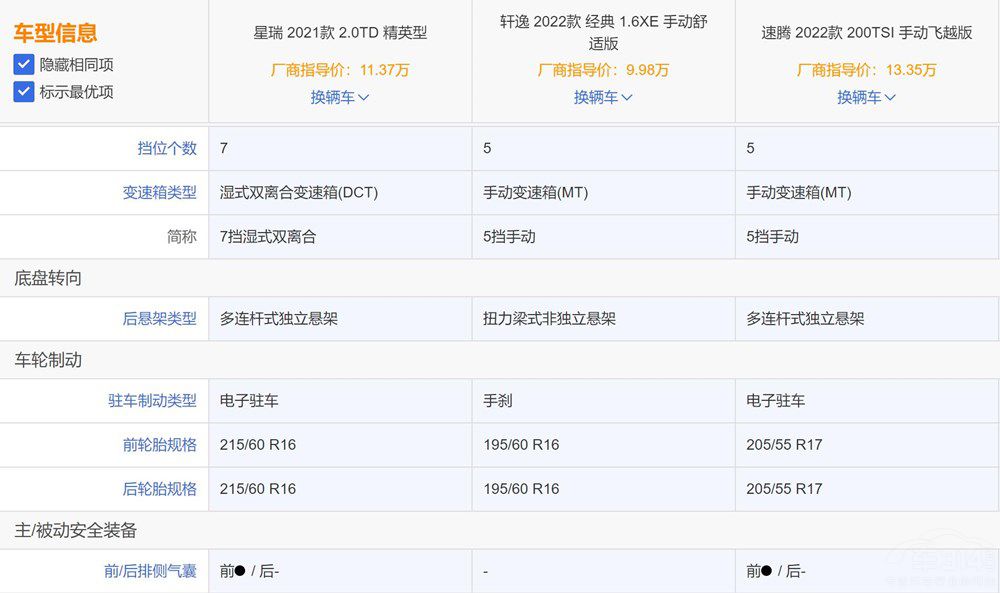Open the 挡位个数 parameter link
Image resolution: width=1000 pixels, height=593 pixels.
tap(167, 148)
